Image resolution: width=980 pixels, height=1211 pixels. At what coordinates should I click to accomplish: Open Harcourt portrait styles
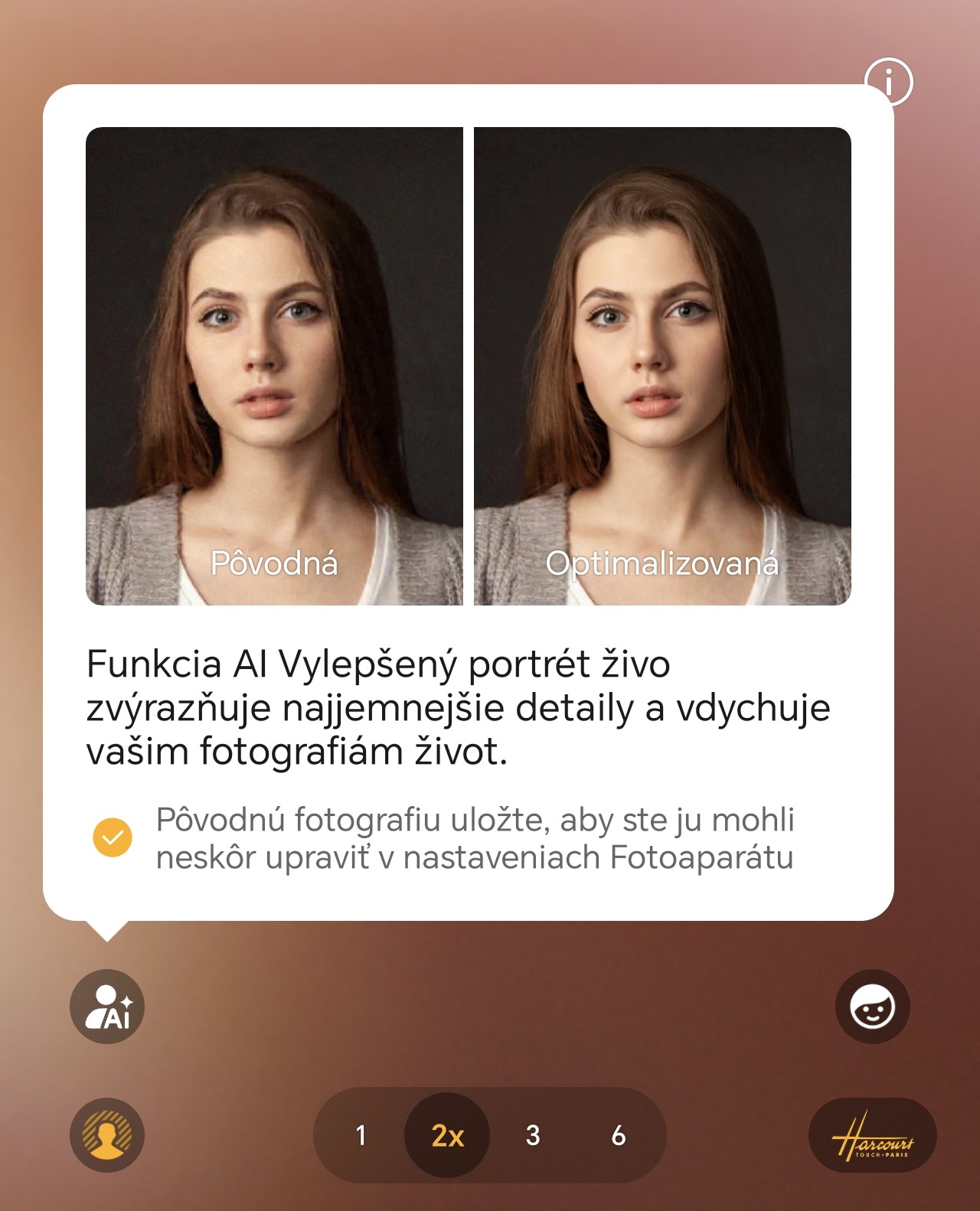[x=872, y=1135]
